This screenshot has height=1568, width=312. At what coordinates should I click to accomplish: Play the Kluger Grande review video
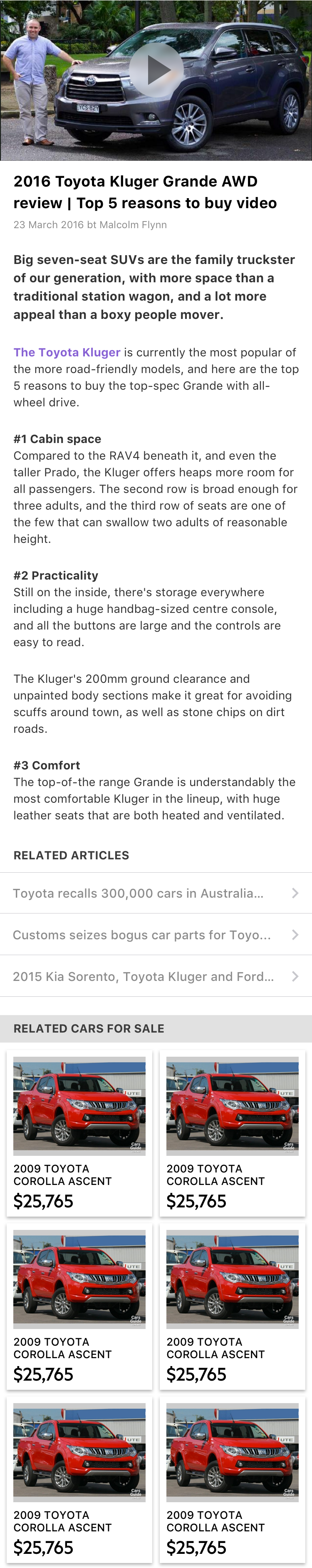click(x=156, y=70)
